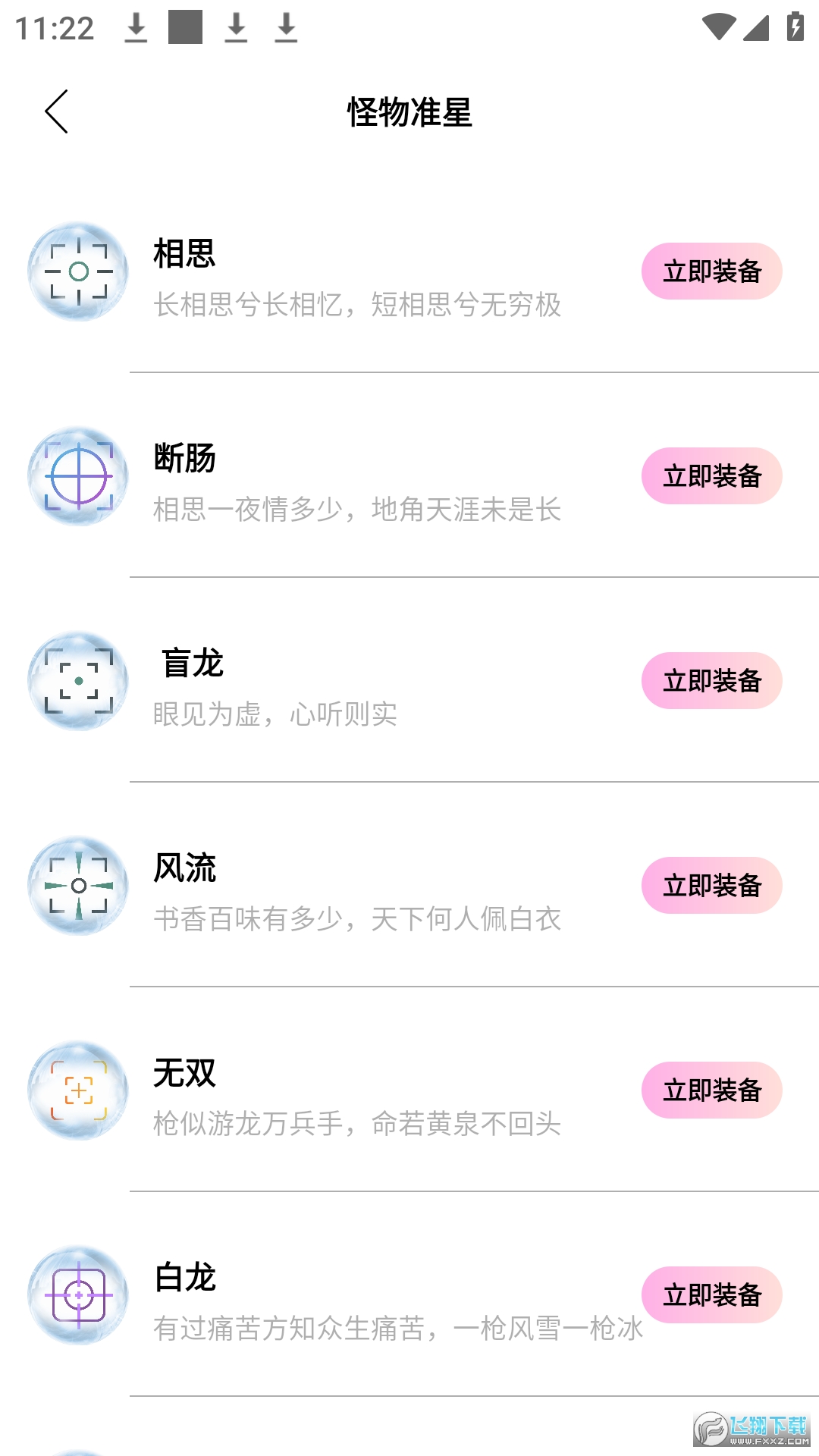The width and height of the screenshot is (819, 1456).
Task: Select the 盲龙 dot crosshair icon
Action: tap(77, 680)
